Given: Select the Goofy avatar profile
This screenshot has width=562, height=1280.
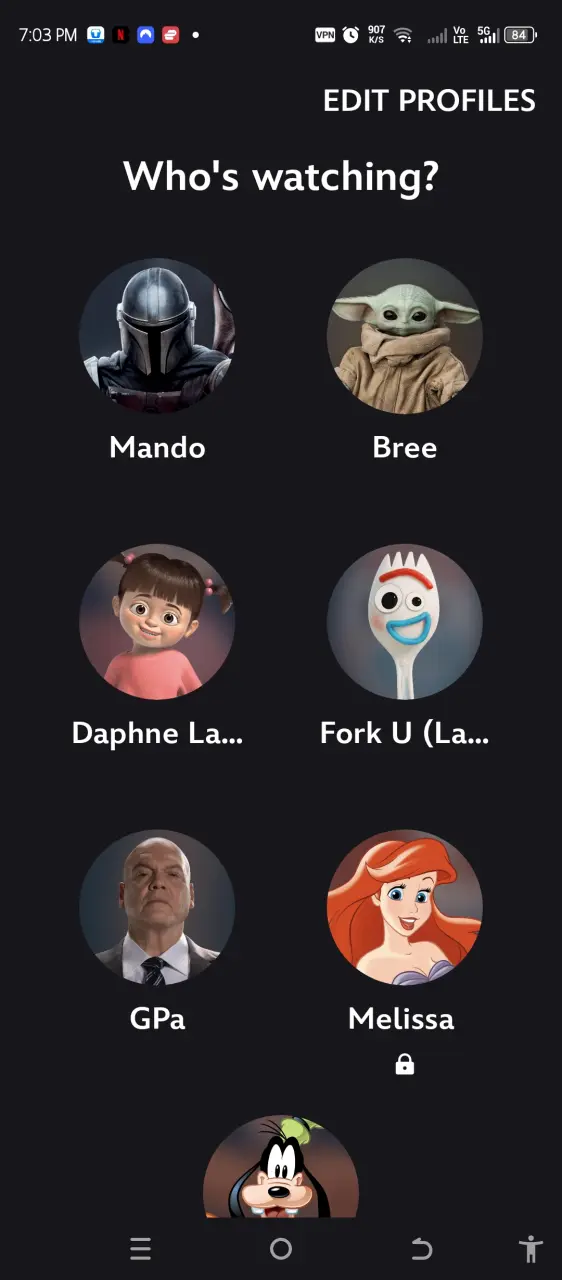Looking at the screenshot, I should coord(281,1167).
